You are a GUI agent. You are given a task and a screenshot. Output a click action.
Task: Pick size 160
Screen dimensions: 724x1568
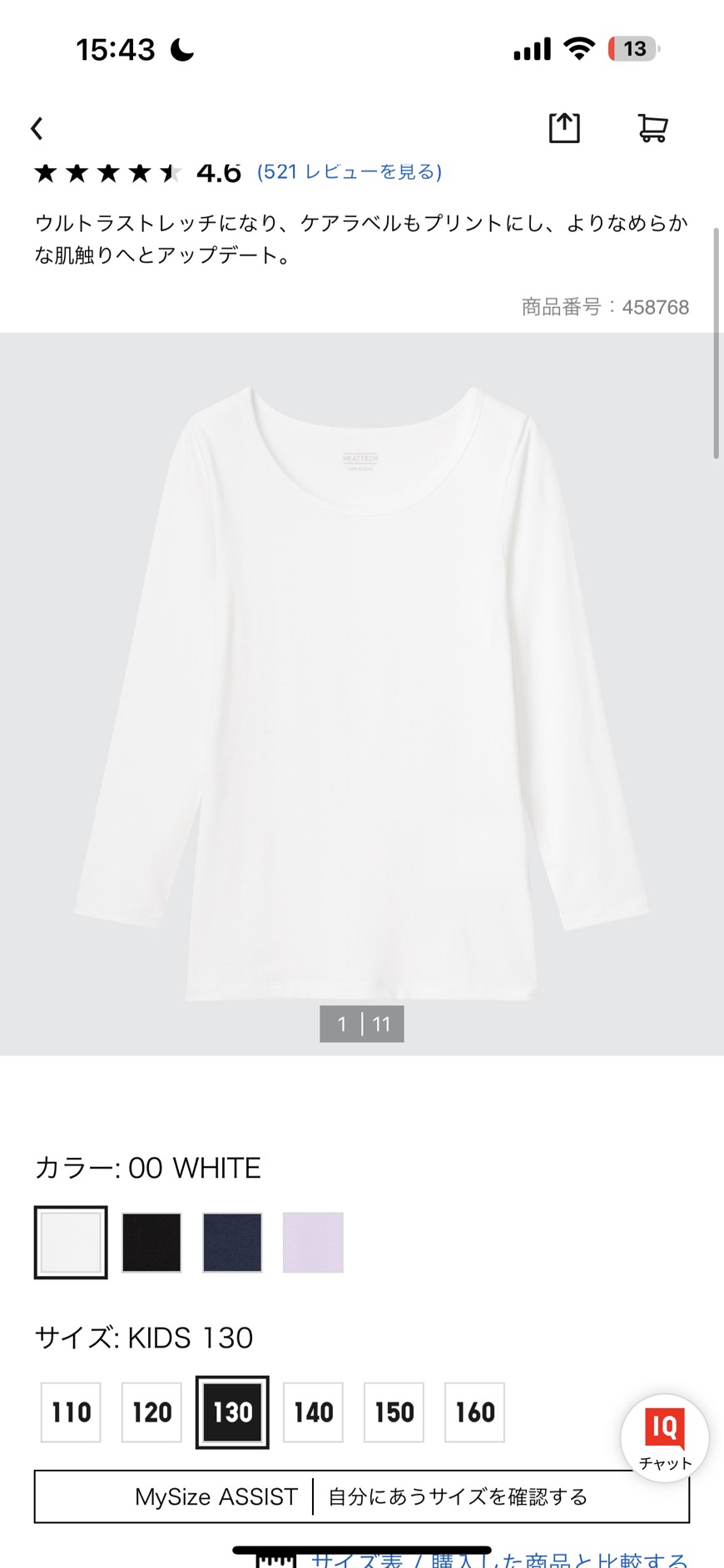click(x=474, y=1412)
